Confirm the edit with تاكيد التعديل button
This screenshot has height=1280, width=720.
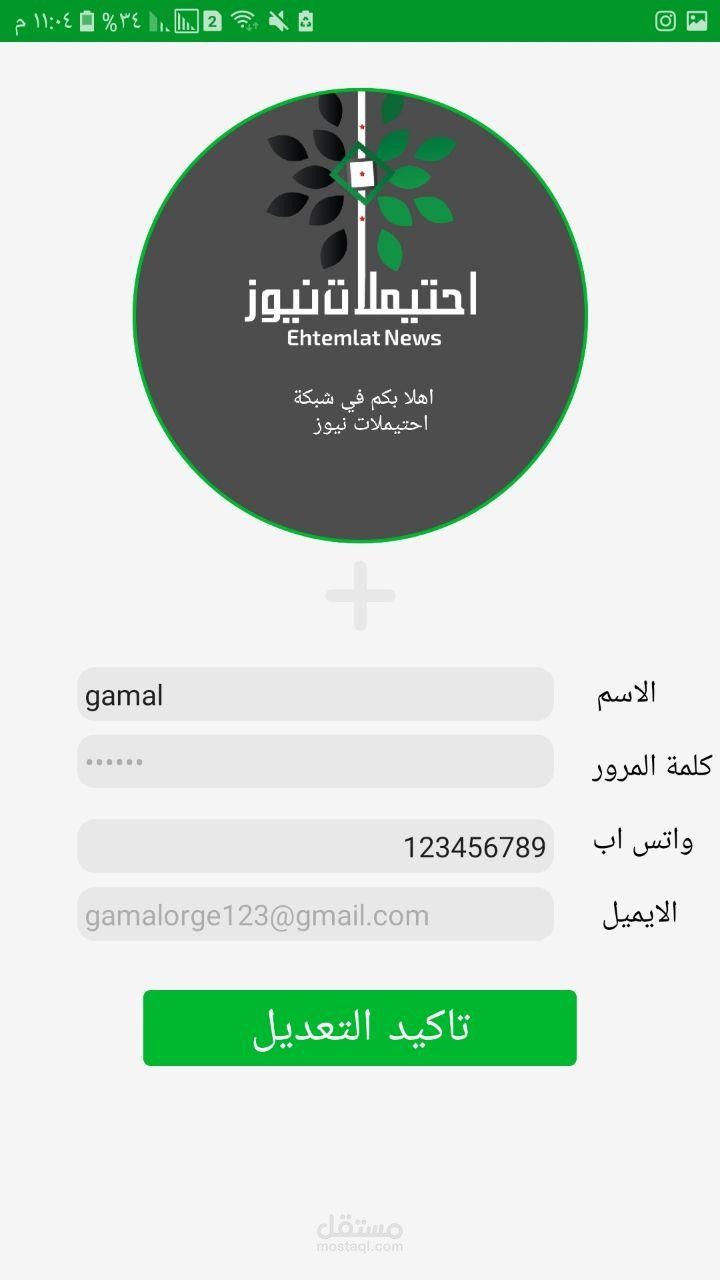(x=360, y=1028)
